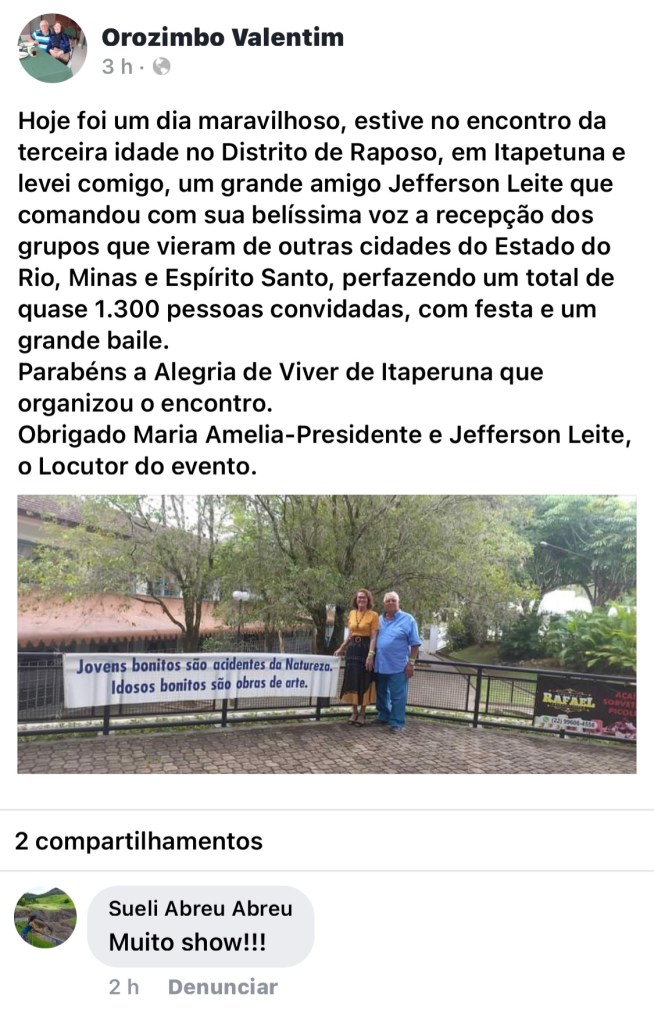Open Orozimbo Valentim's profile picture

[52, 48]
